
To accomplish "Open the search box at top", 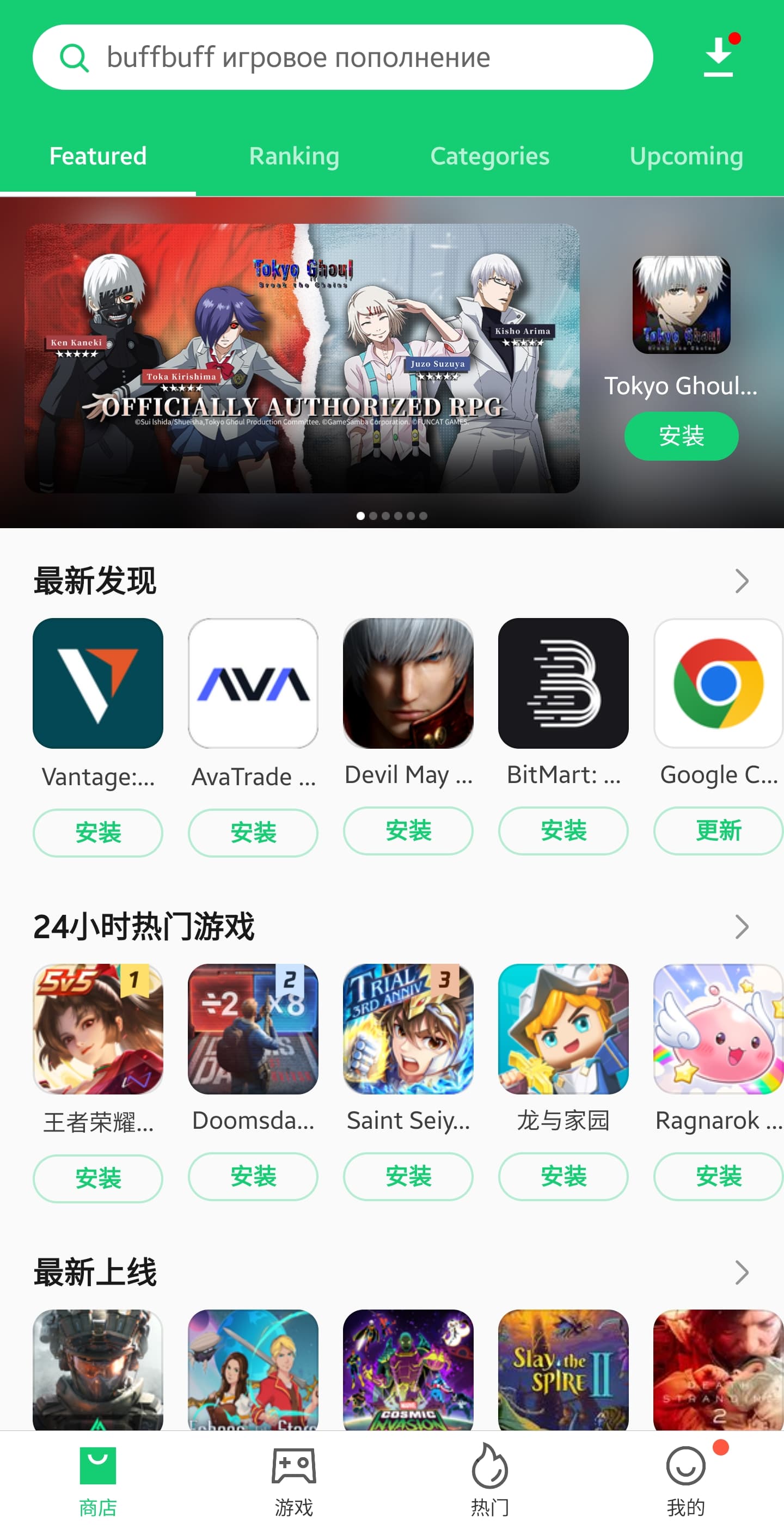I will 342,57.
